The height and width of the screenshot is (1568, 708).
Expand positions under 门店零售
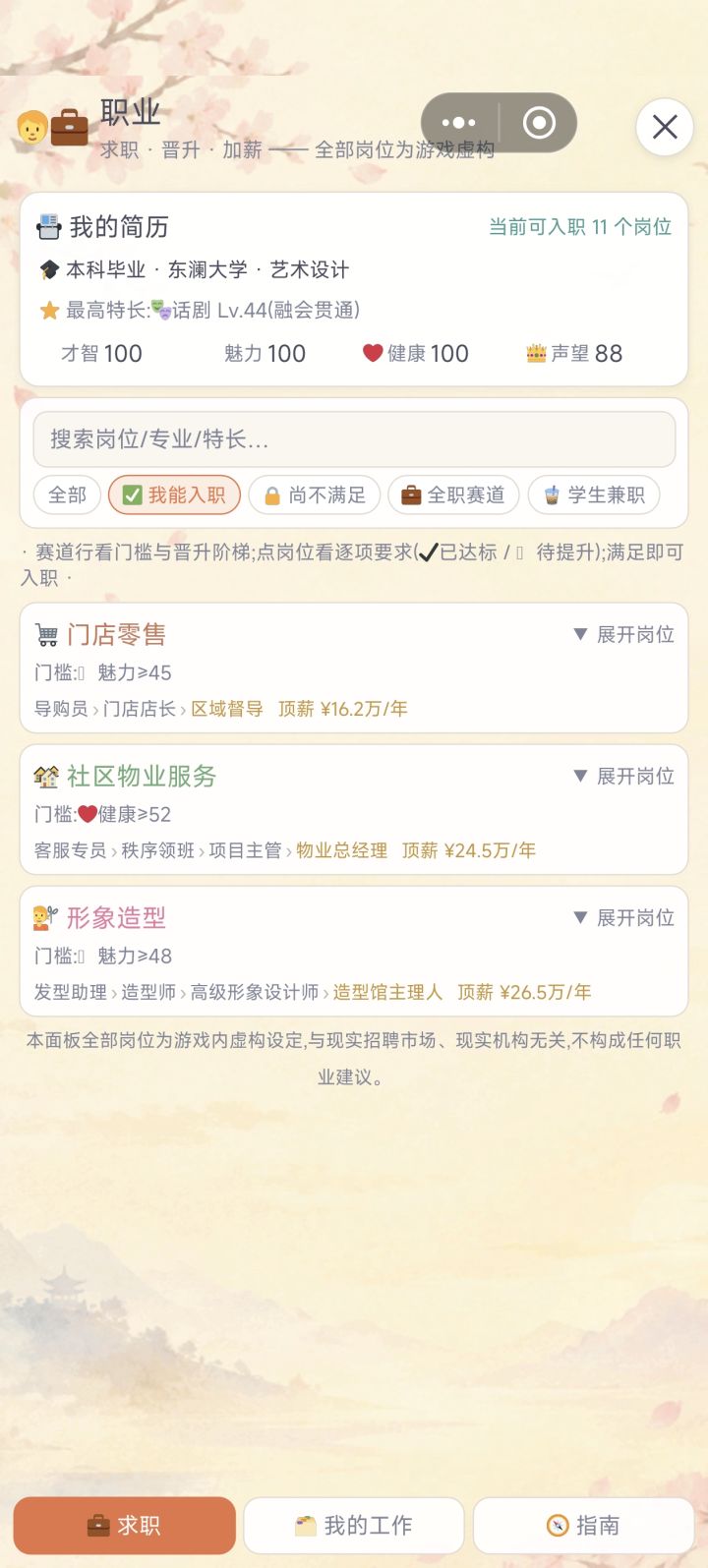tap(623, 635)
